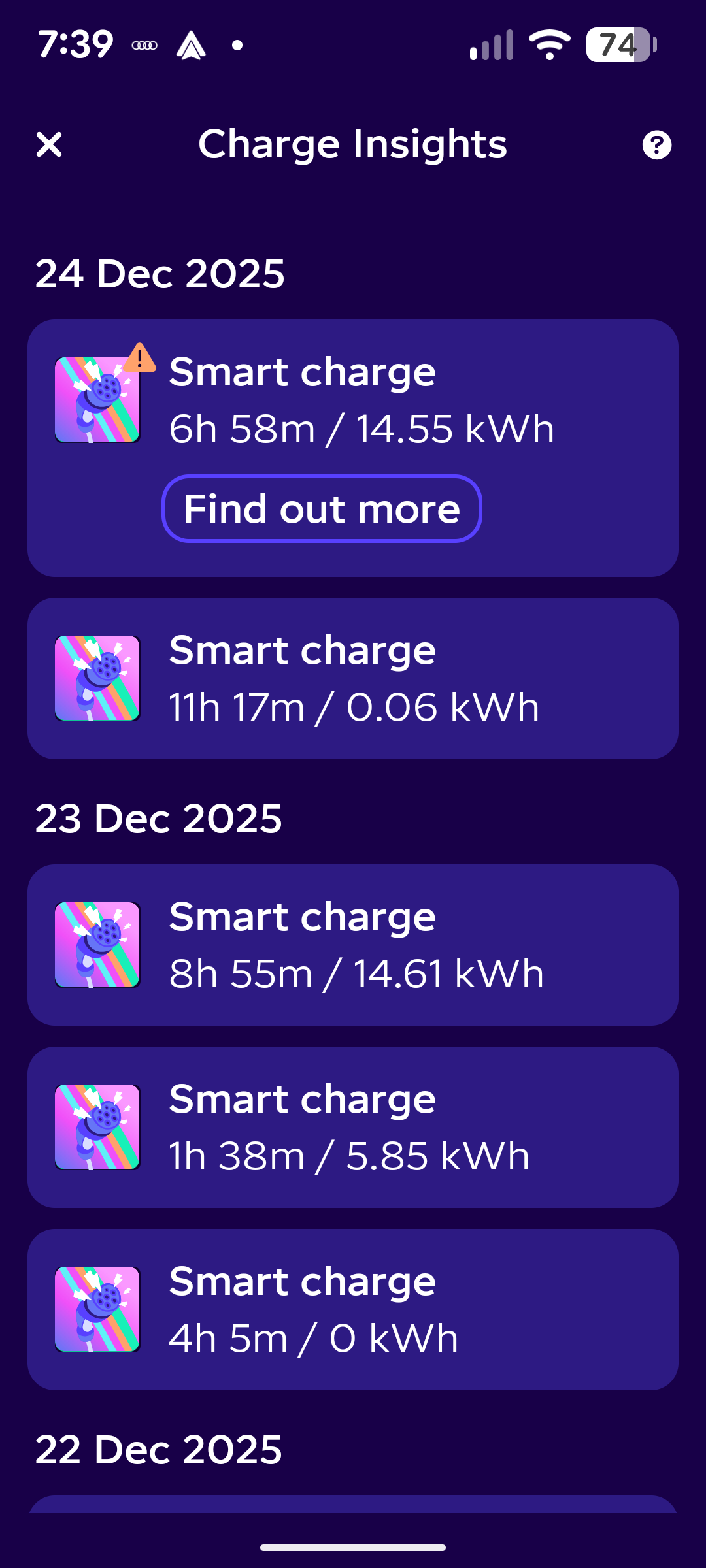This screenshot has width=706, height=1568.
Task: Tap the Find out more button
Action: click(x=322, y=508)
